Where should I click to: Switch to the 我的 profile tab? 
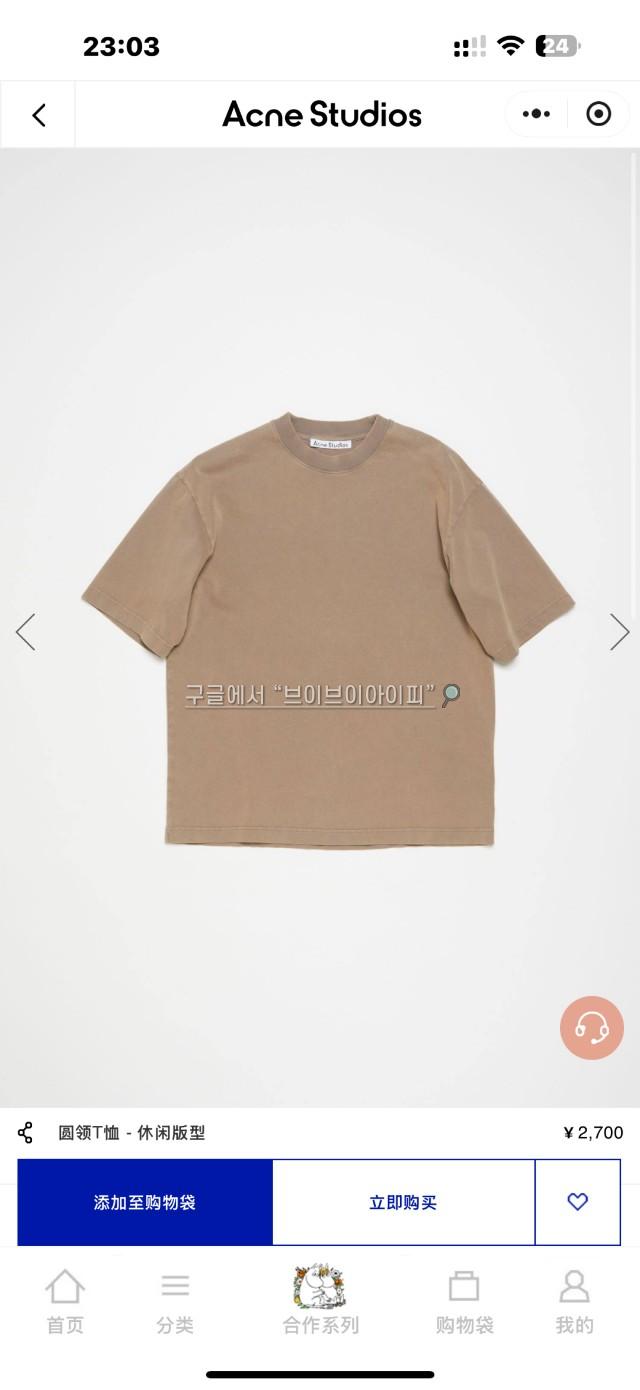tap(574, 1302)
